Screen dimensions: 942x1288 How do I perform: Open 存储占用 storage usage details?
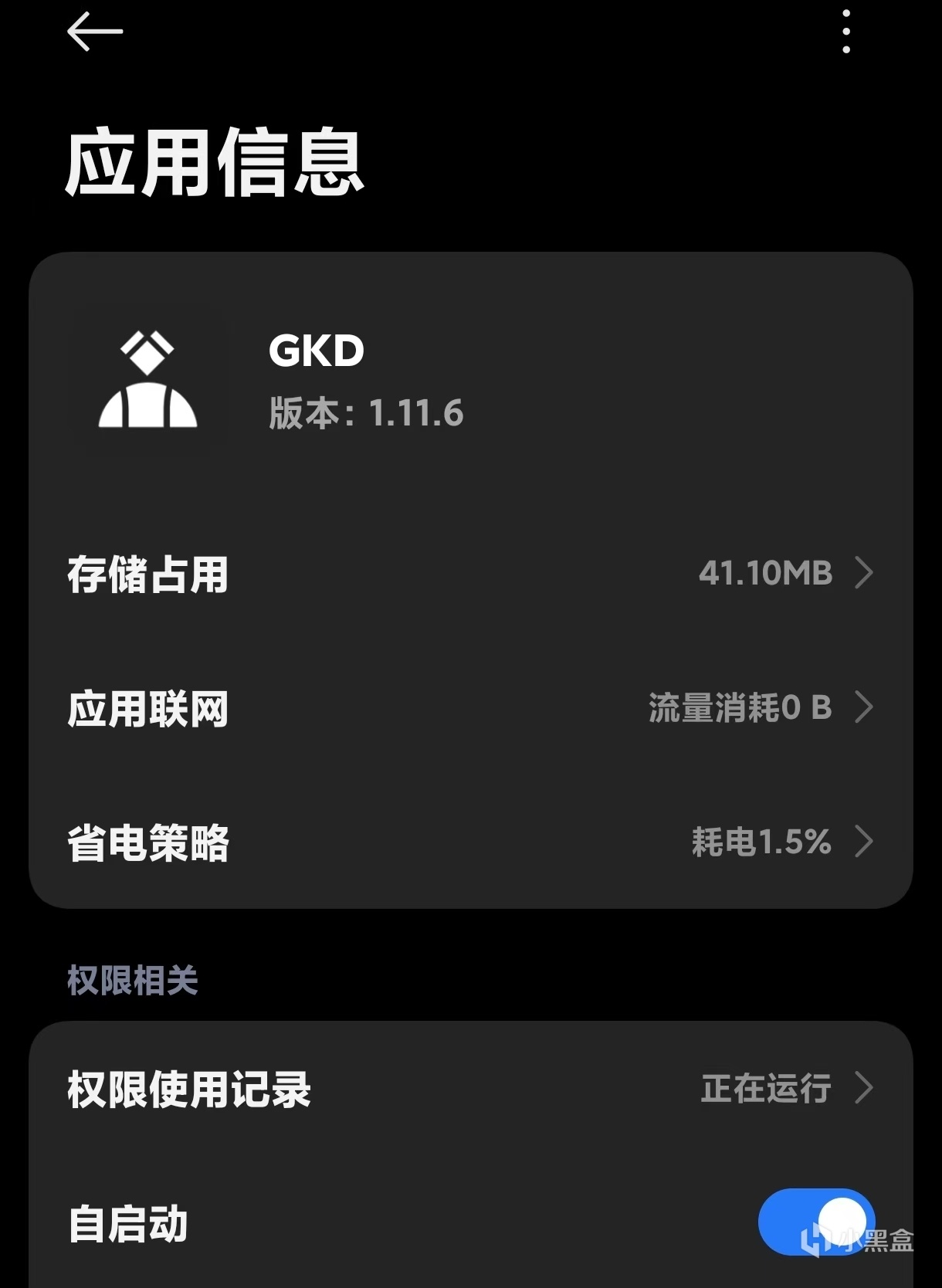pos(471,574)
